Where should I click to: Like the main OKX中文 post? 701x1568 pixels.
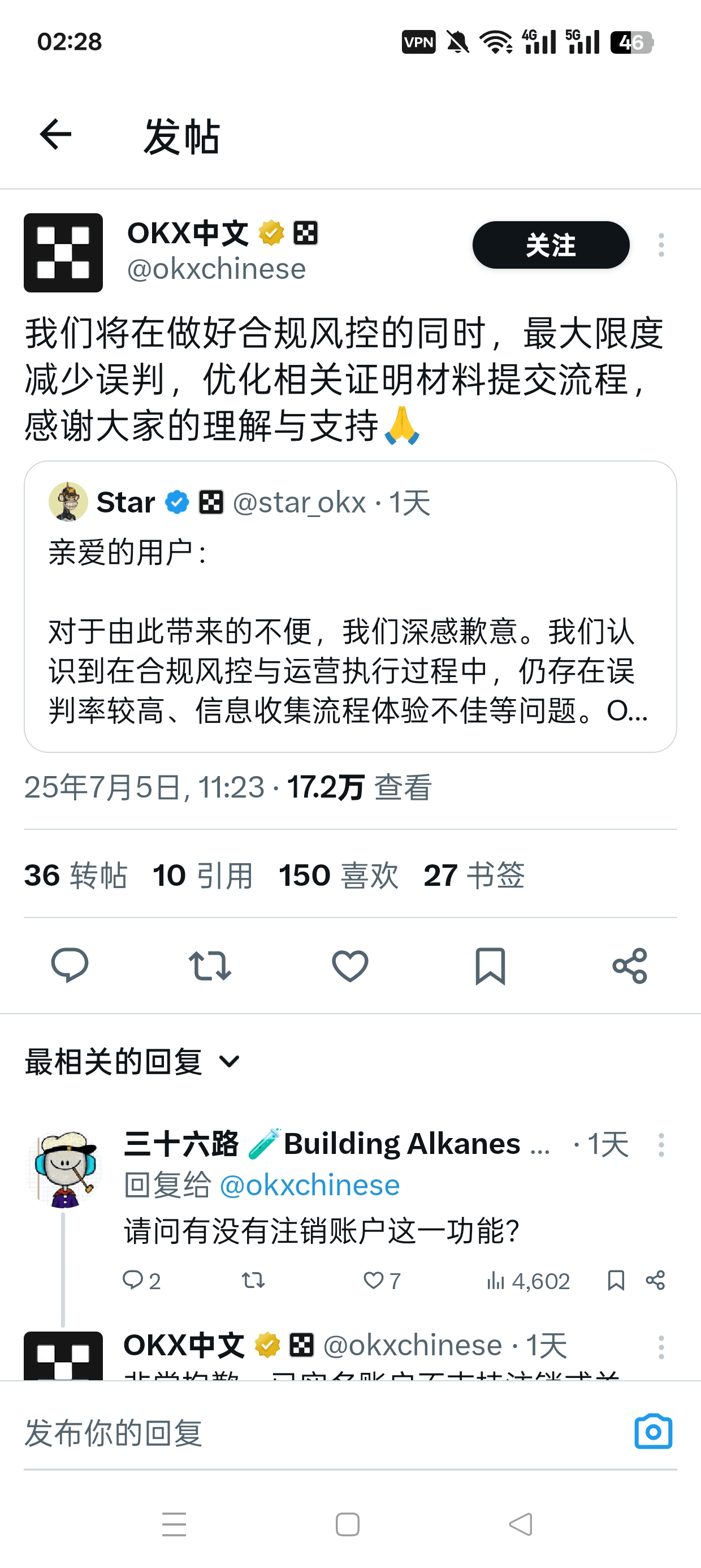[x=350, y=966]
